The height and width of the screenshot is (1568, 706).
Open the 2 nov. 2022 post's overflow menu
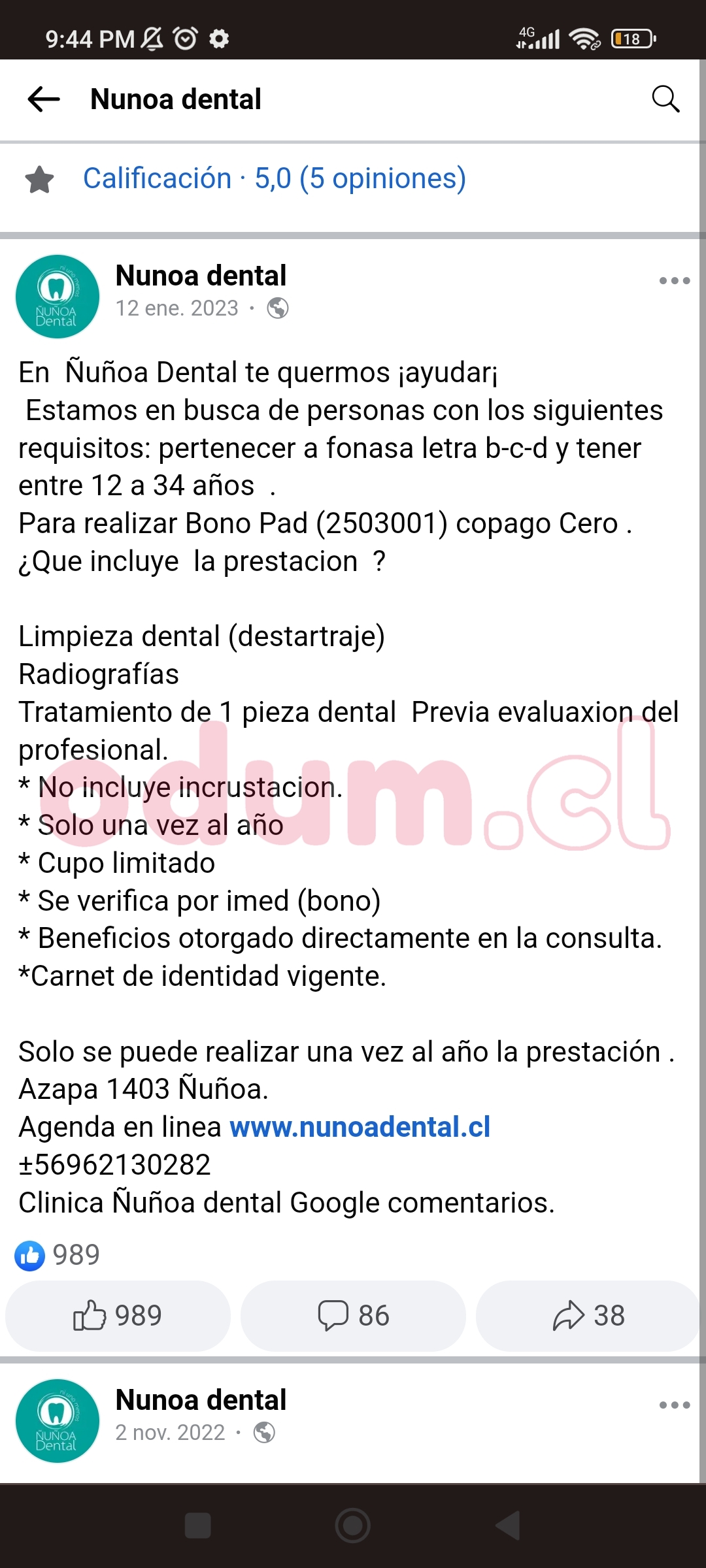pos(674,1405)
